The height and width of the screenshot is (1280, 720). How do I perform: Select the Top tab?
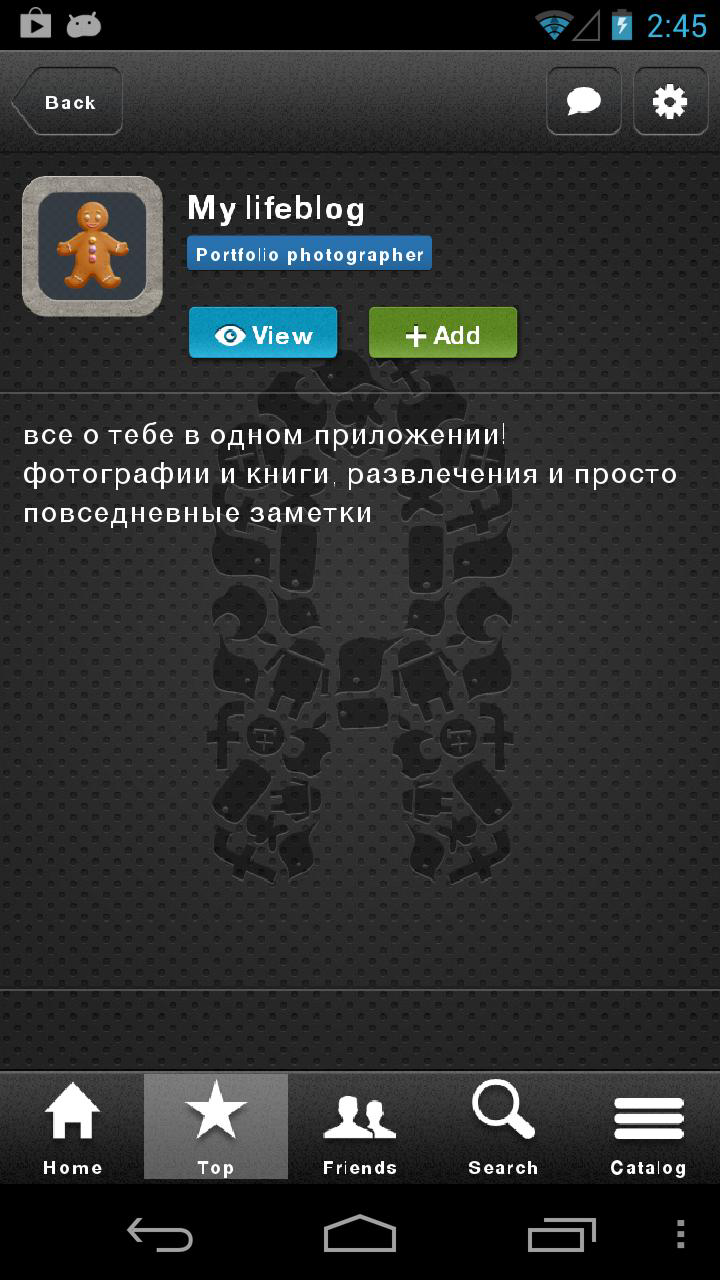tap(216, 1128)
